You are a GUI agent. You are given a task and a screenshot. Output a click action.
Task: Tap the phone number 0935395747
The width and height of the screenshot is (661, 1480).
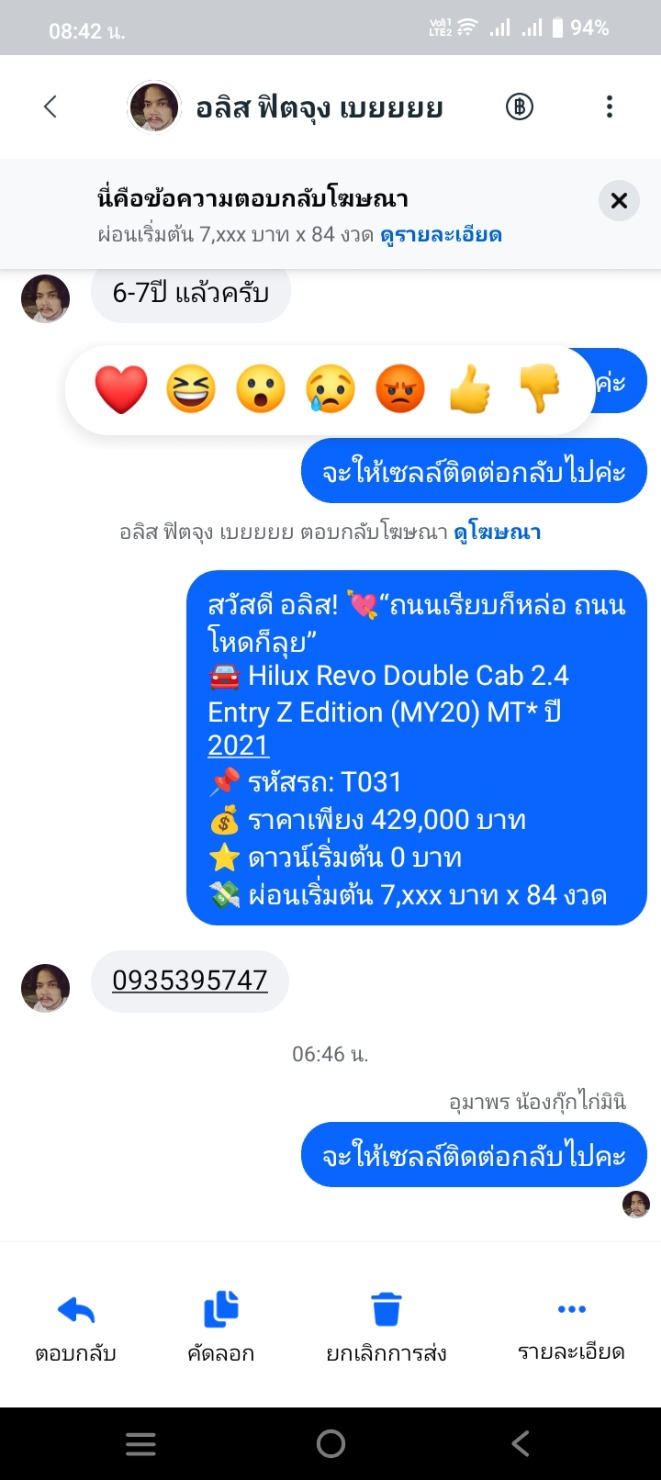click(190, 981)
